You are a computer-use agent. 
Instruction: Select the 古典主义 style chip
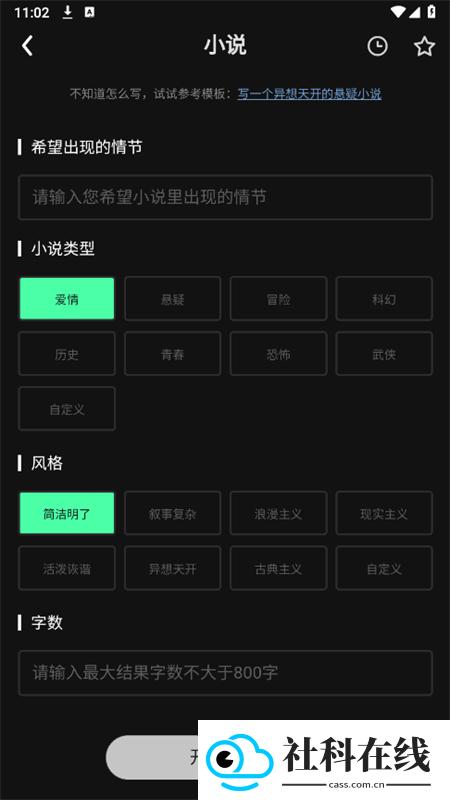click(x=278, y=568)
